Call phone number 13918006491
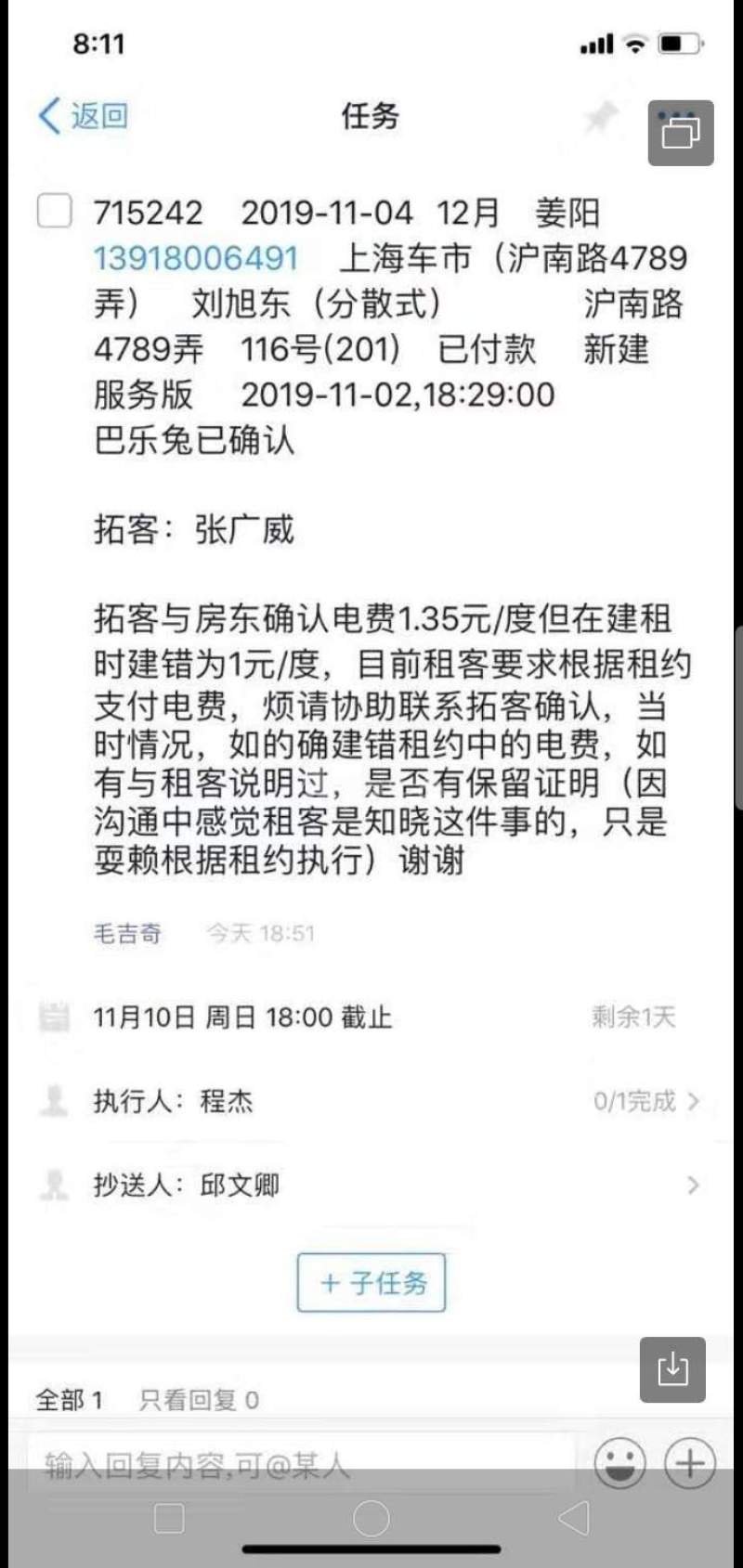 point(196,258)
